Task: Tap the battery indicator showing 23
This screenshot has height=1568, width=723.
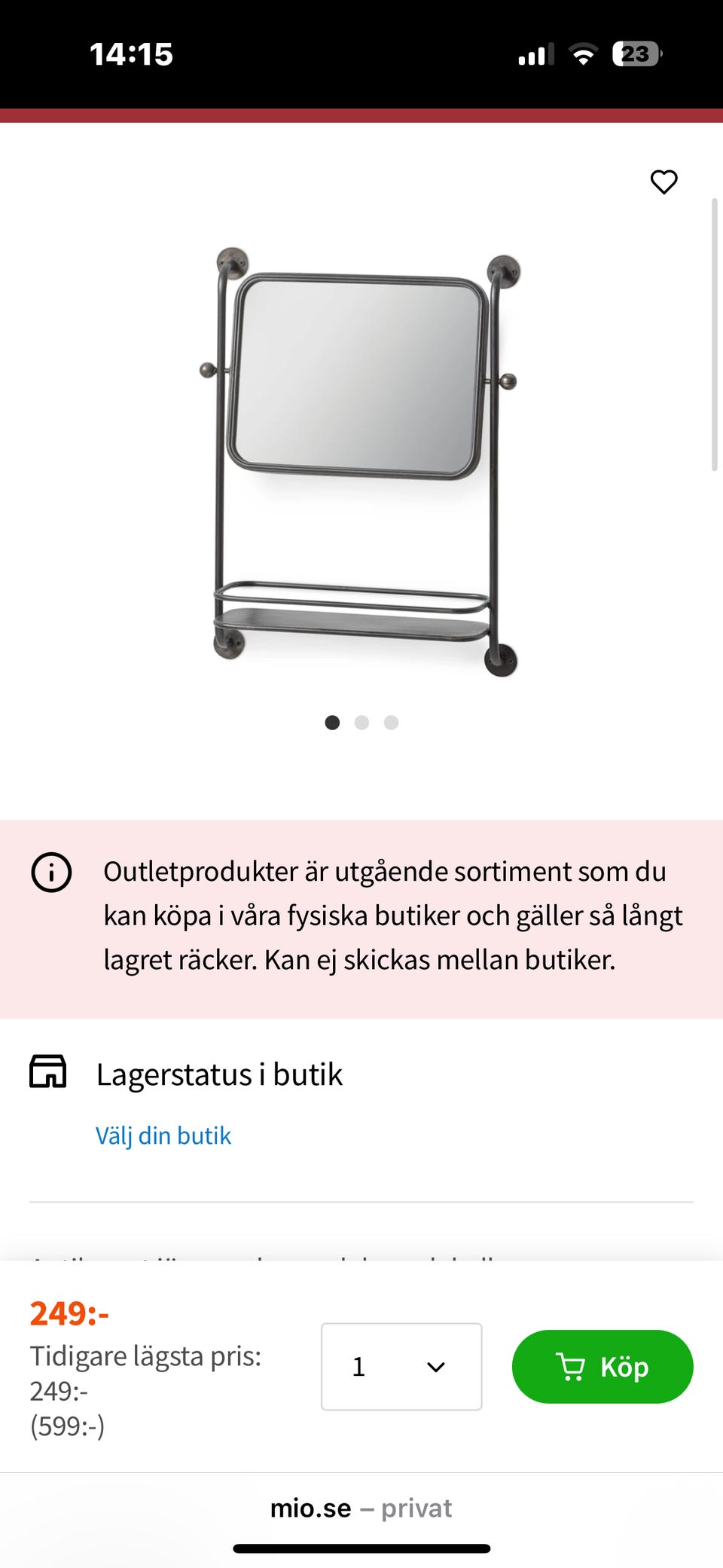Action: click(x=636, y=53)
